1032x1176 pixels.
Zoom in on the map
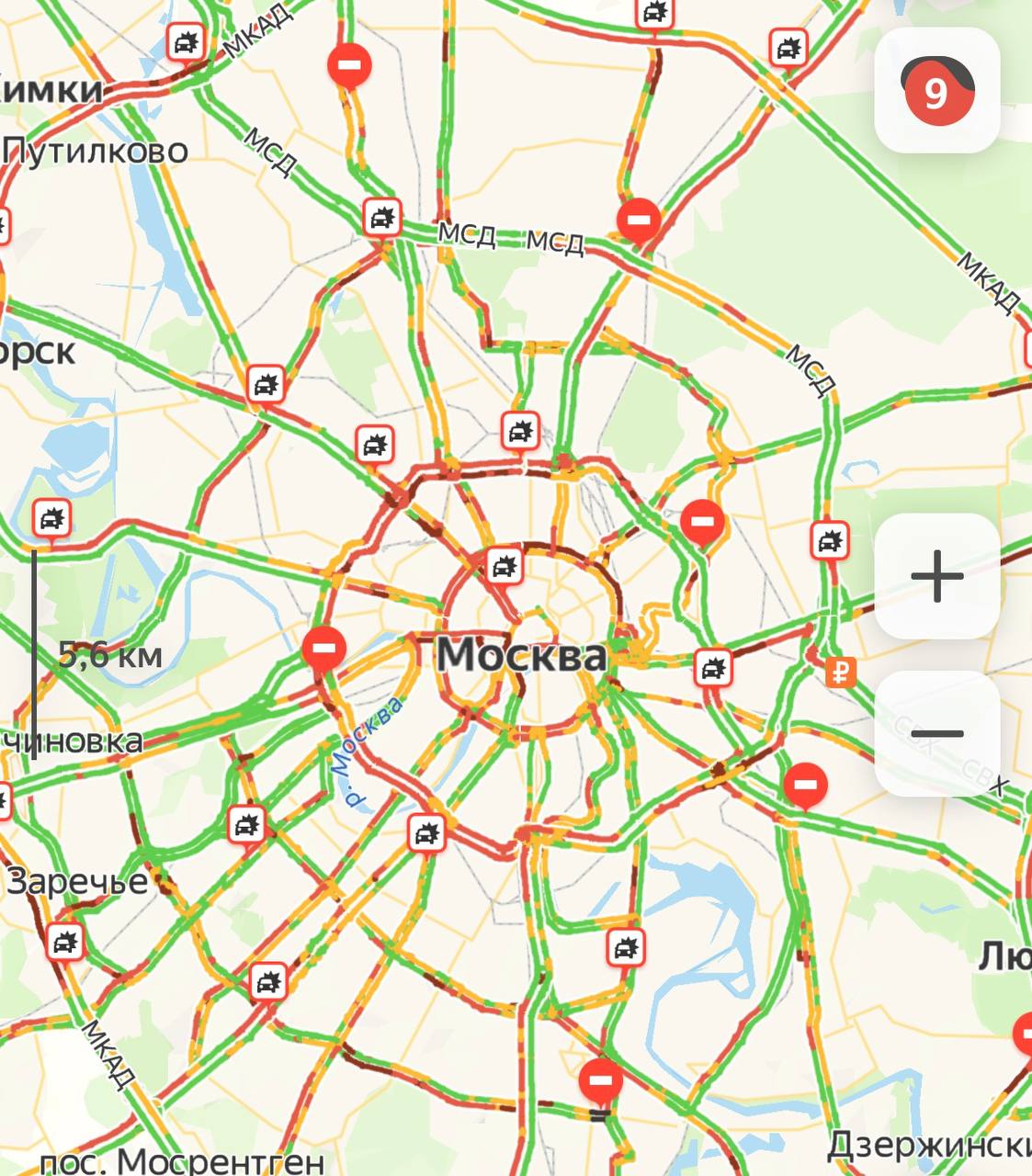pyautogui.click(x=936, y=576)
